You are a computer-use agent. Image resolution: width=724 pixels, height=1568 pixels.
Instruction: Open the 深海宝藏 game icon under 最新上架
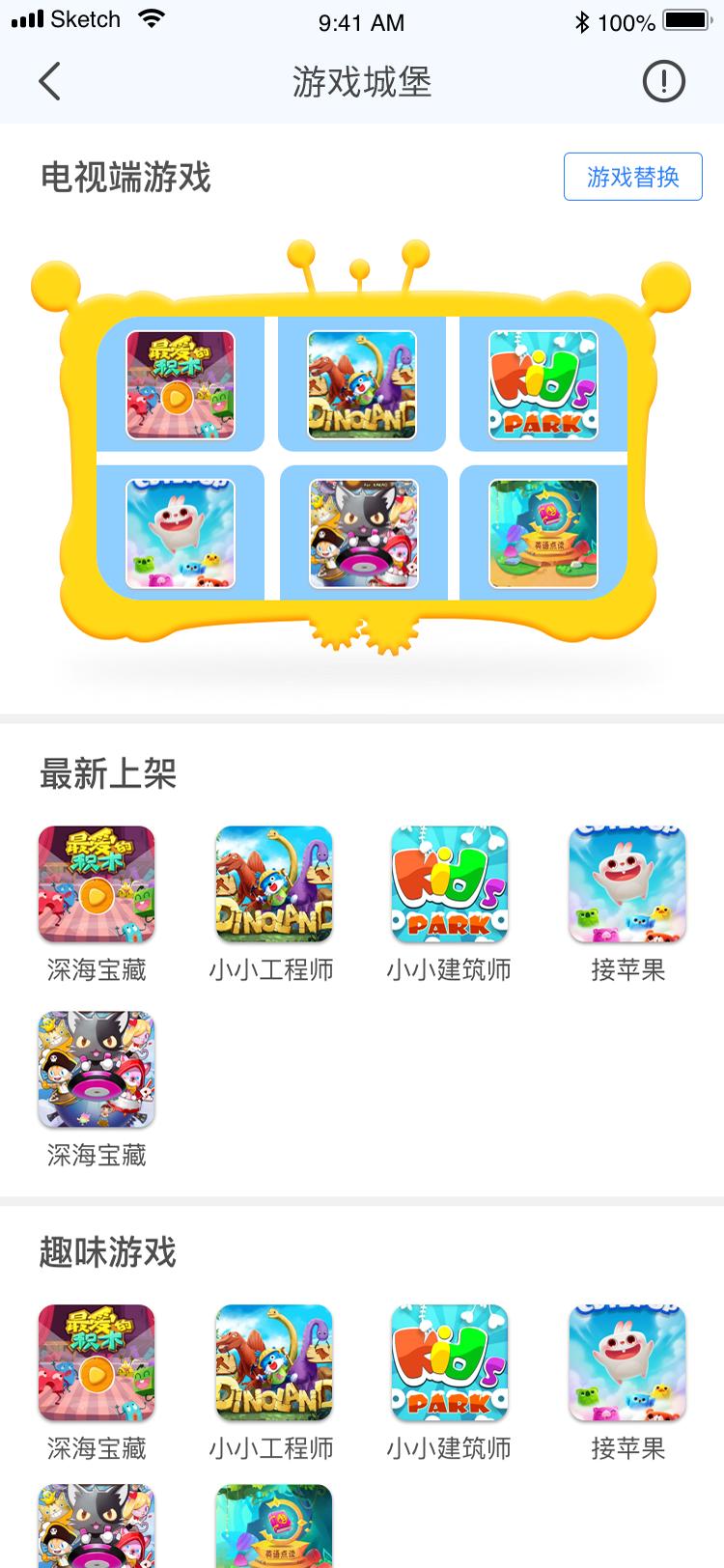pyautogui.click(x=96, y=883)
